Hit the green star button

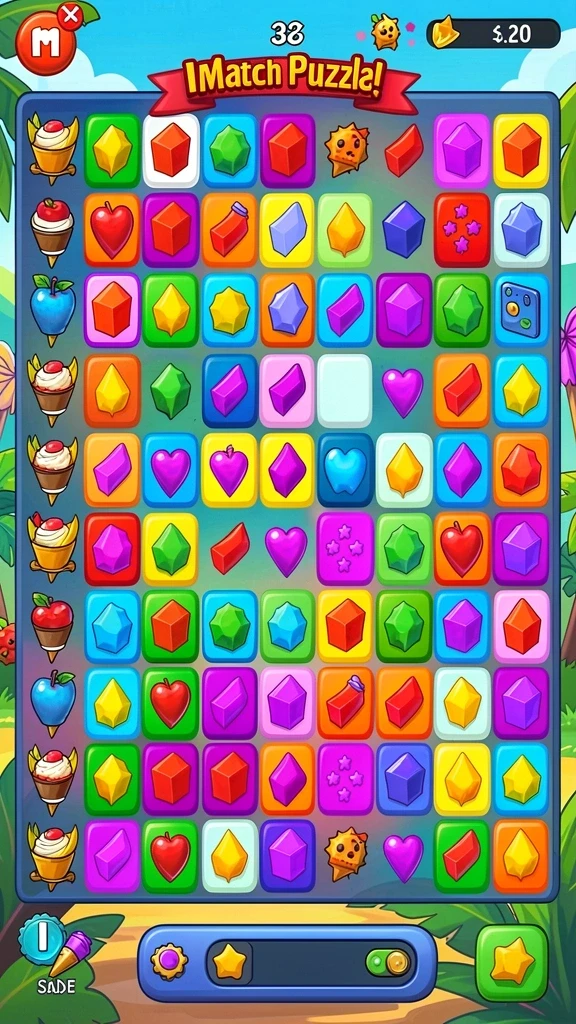(x=511, y=963)
